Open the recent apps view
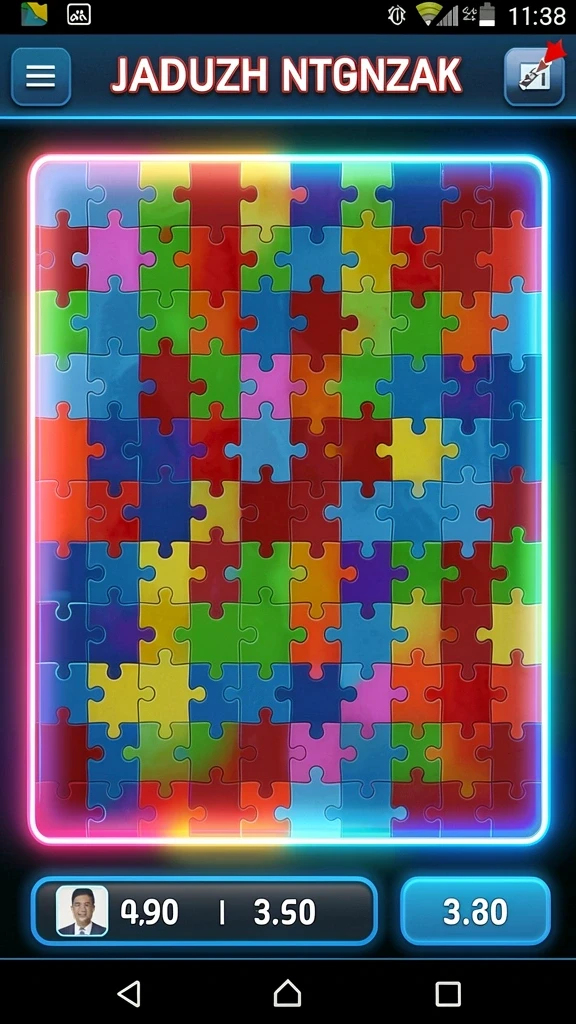The height and width of the screenshot is (1024, 576). click(x=448, y=994)
